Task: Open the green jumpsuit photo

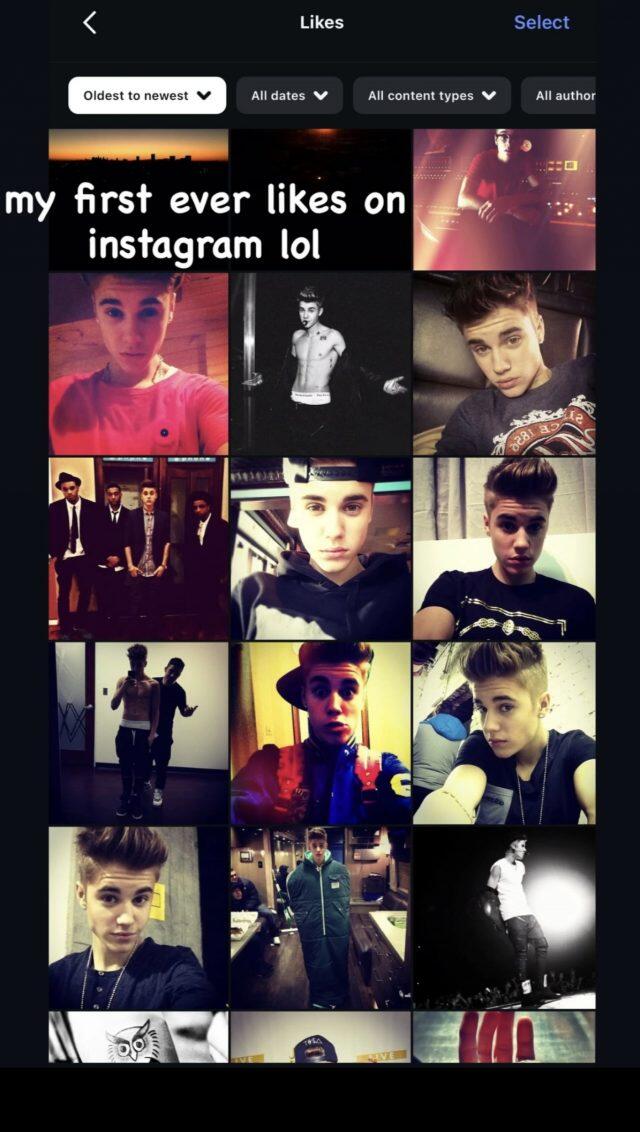Action: [320, 917]
